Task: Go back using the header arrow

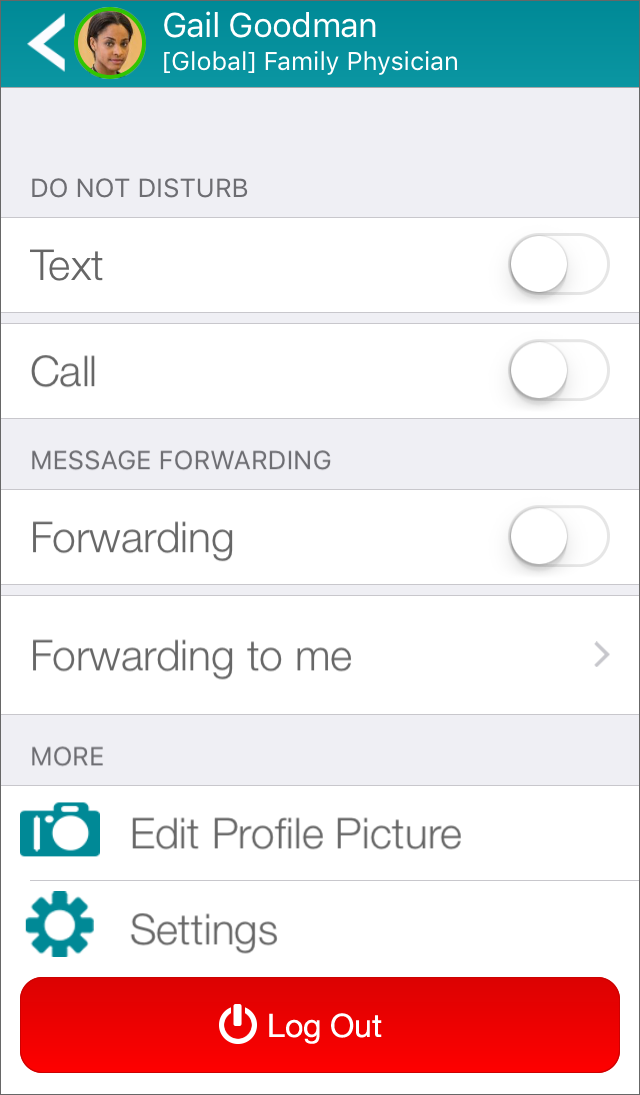Action: click(46, 43)
